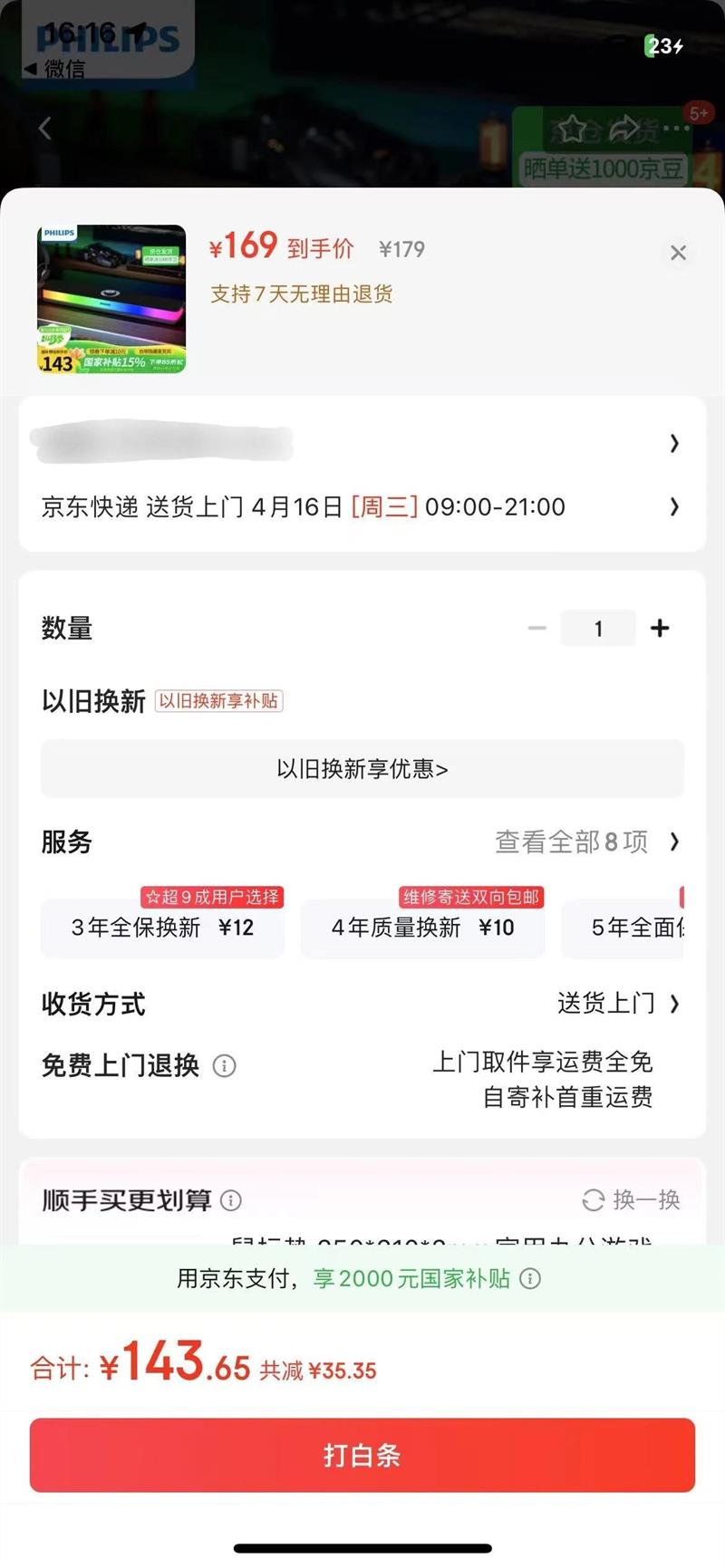Close the purchase options sheet
The width and height of the screenshot is (725, 1568).
(x=678, y=253)
